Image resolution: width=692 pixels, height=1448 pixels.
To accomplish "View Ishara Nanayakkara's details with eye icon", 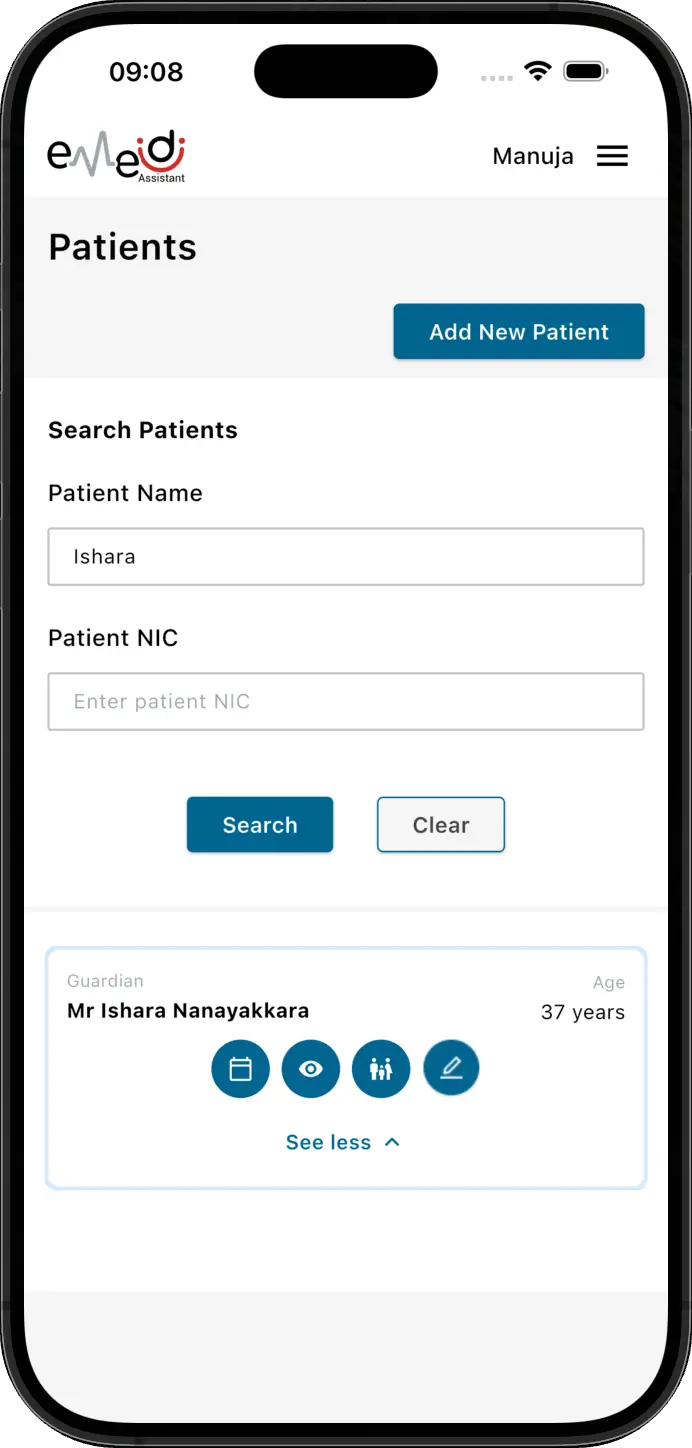I will click(310, 1069).
